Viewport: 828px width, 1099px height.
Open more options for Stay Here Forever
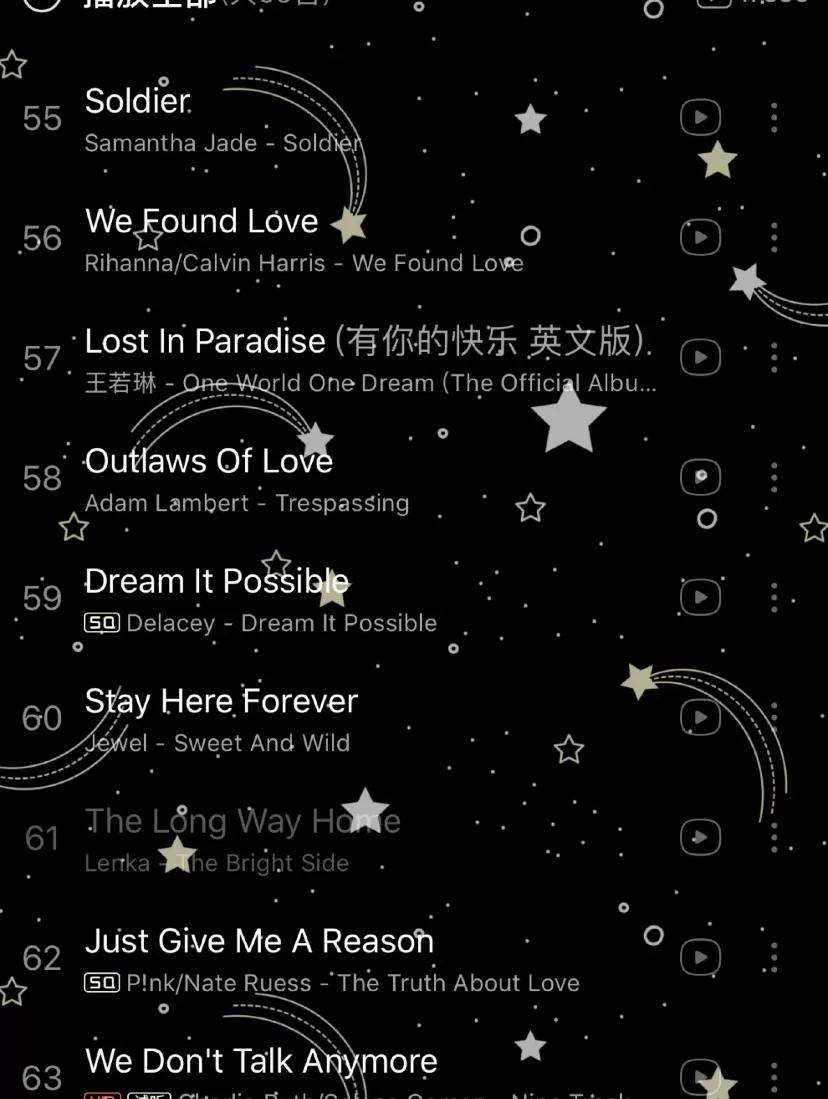[x=774, y=717]
